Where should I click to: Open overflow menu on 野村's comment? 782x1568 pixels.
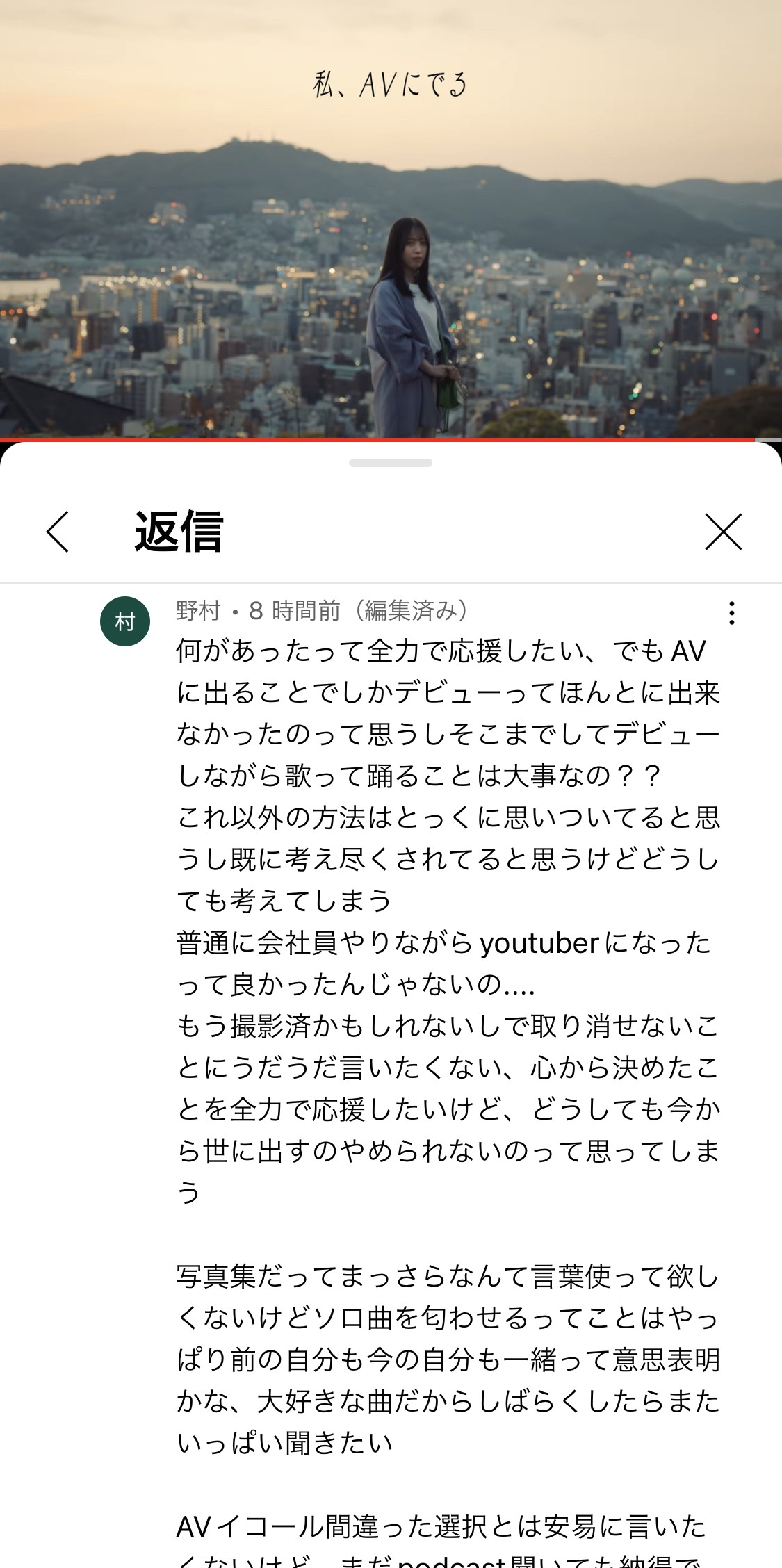tap(731, 613)
